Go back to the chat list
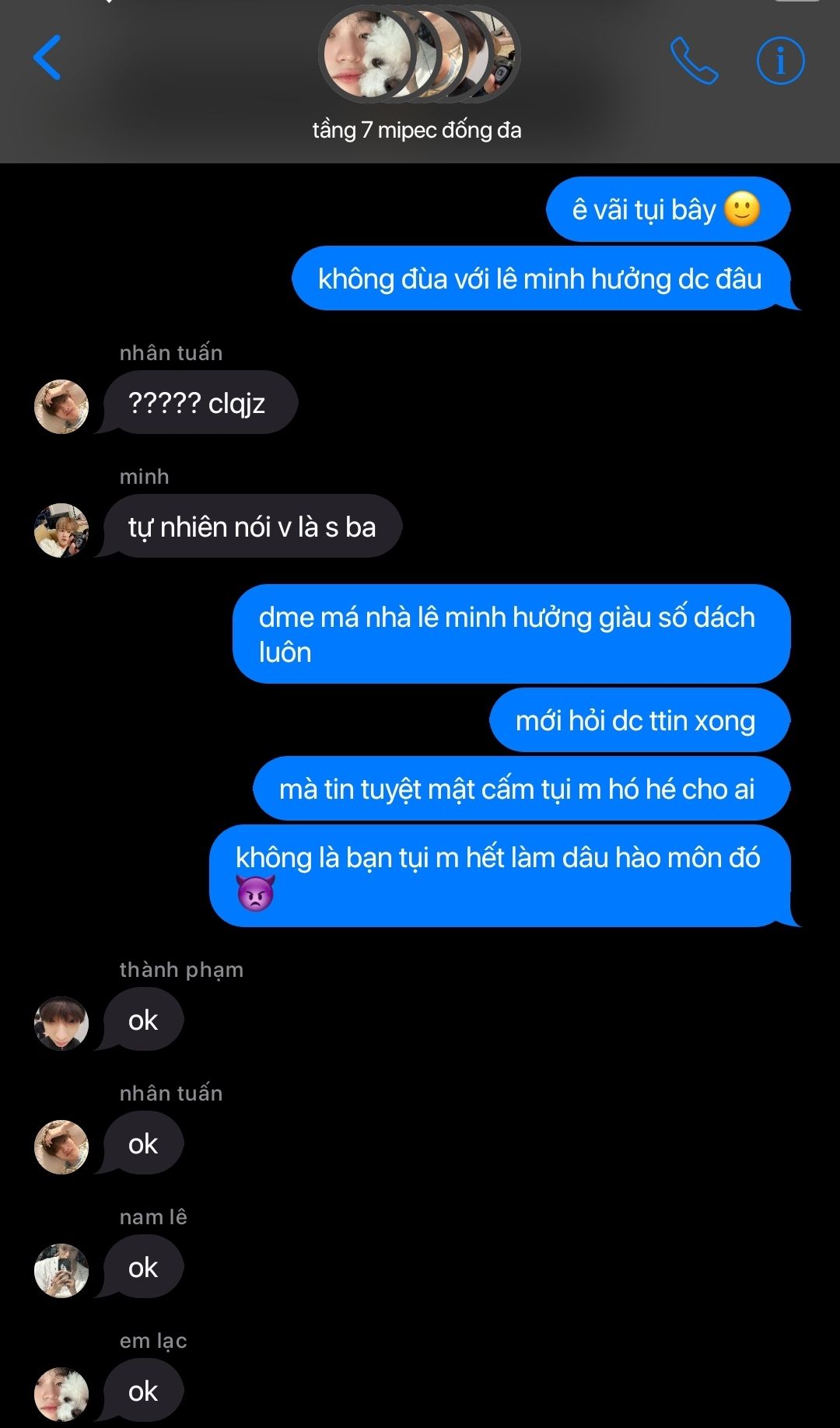Image resolution: width=840 pixels, height=1428 pixels. (x=47, y=58)
